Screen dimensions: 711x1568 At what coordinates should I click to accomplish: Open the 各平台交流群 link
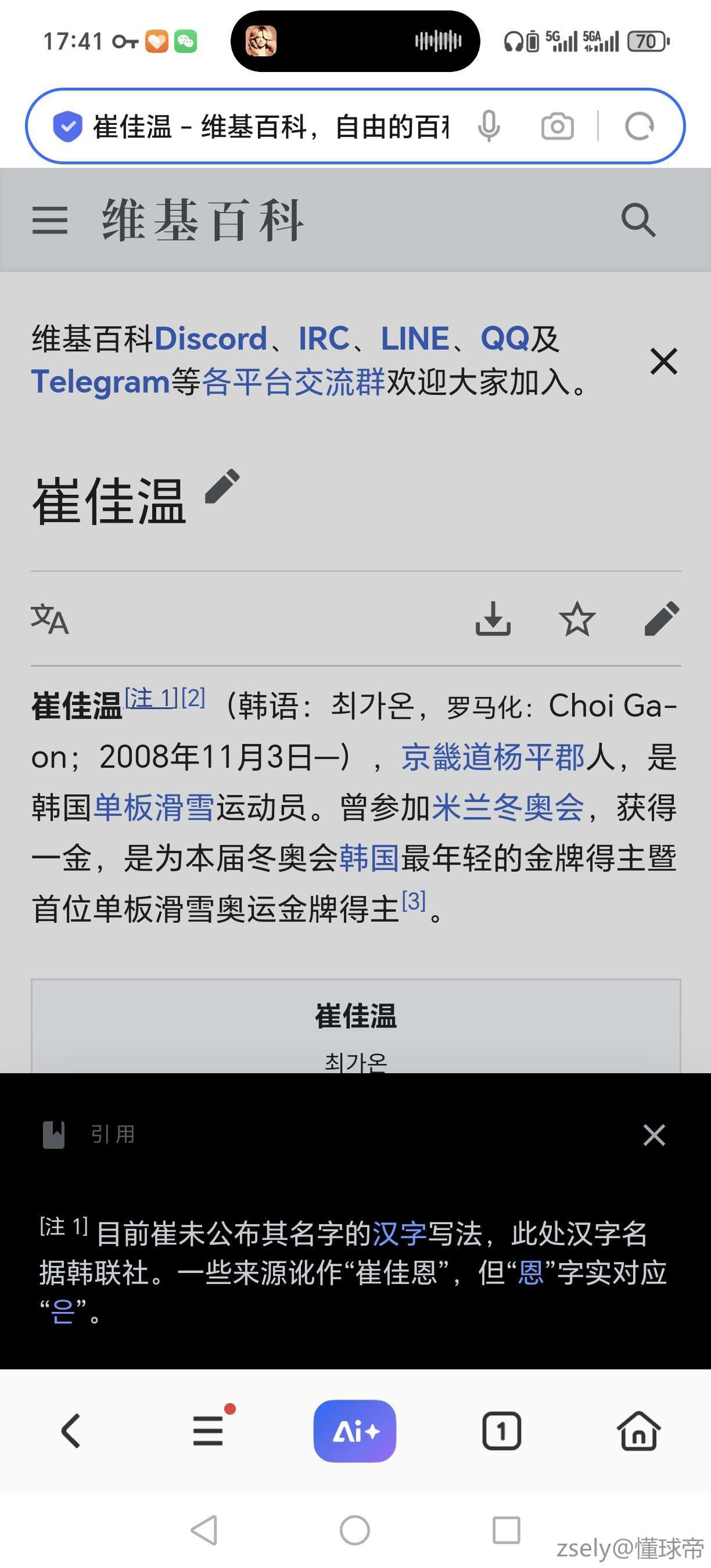tap(293, 382)
